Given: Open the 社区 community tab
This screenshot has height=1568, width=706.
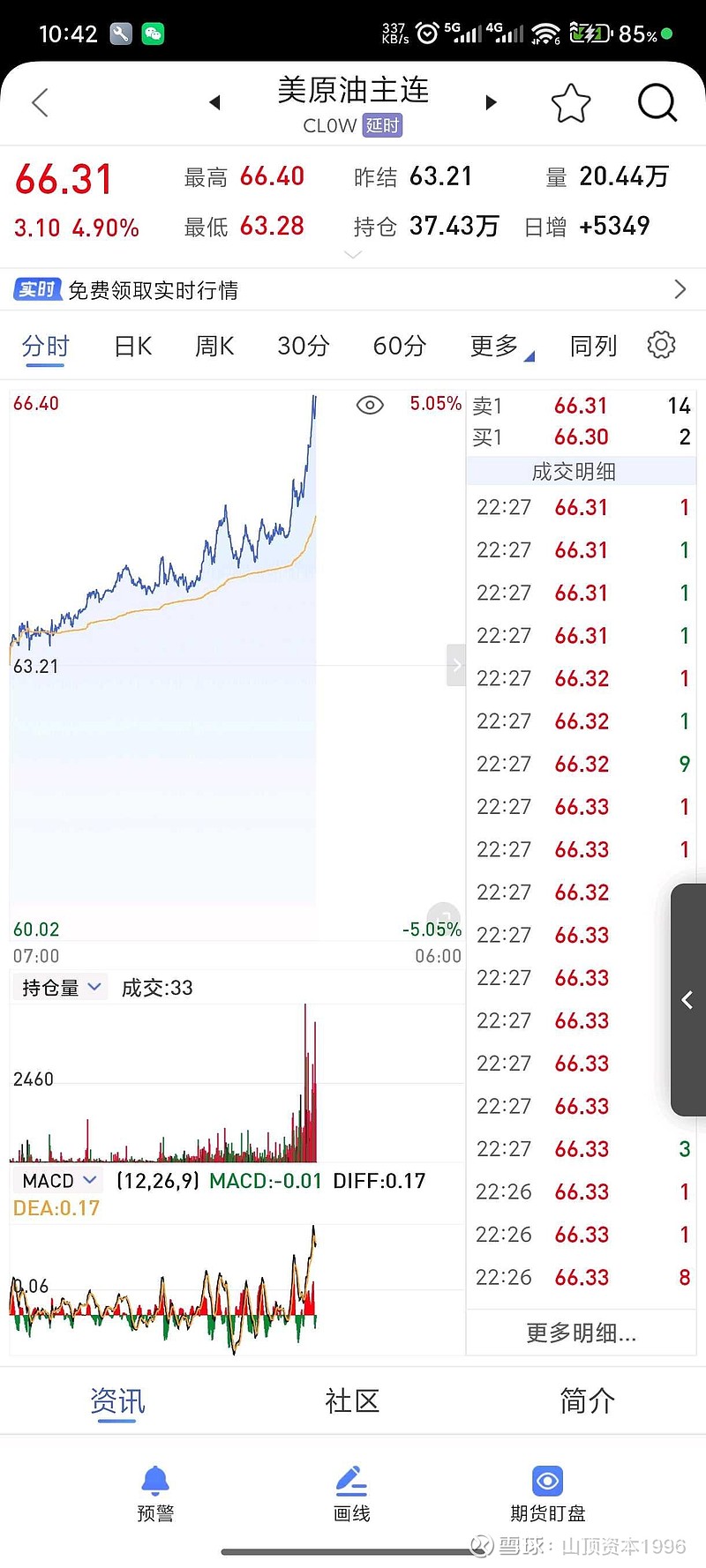Looking at the screenshot, I should click(x=351, y=1400).
